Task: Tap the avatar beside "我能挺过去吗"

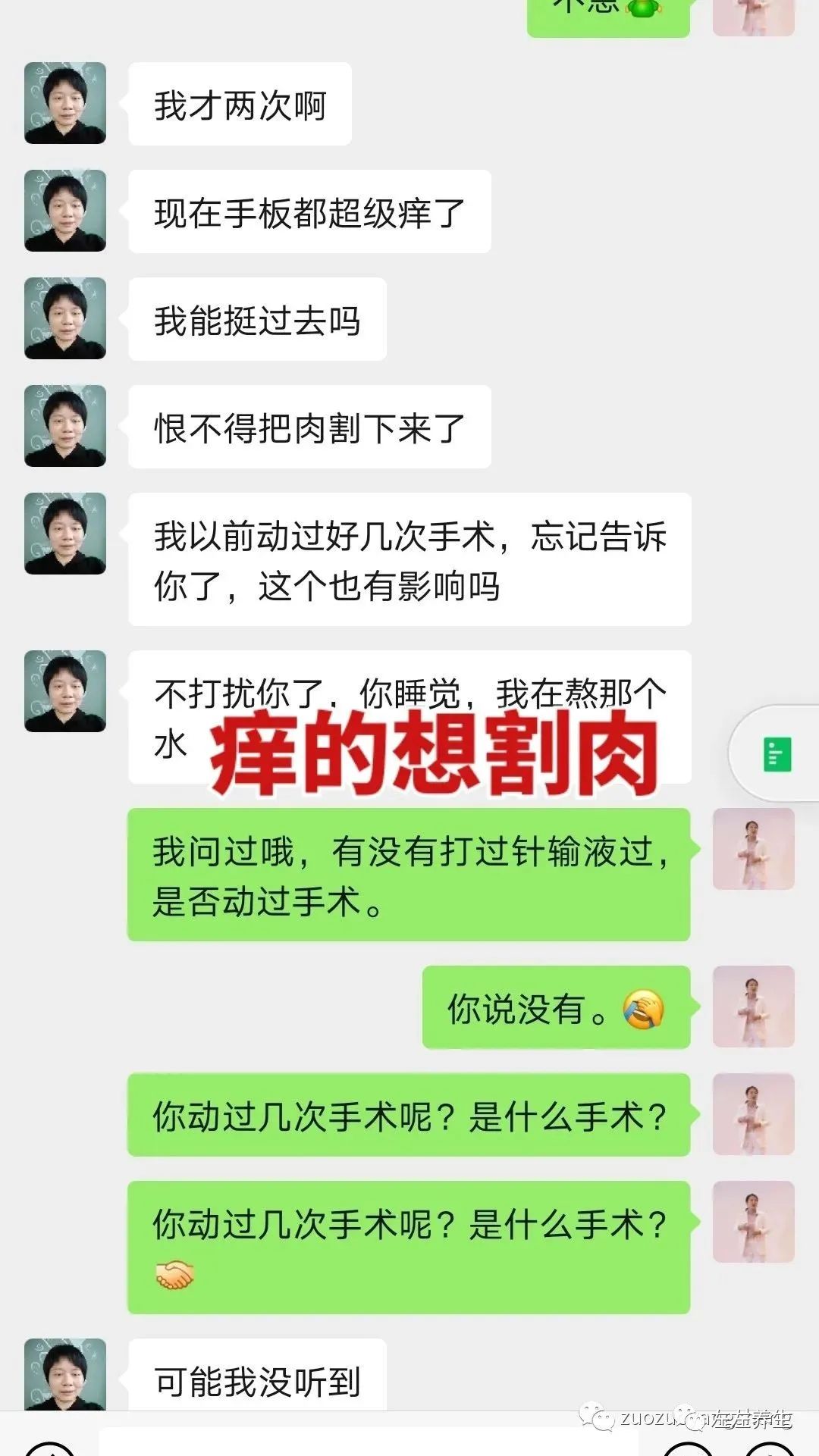Action: [x=65, y=319]
